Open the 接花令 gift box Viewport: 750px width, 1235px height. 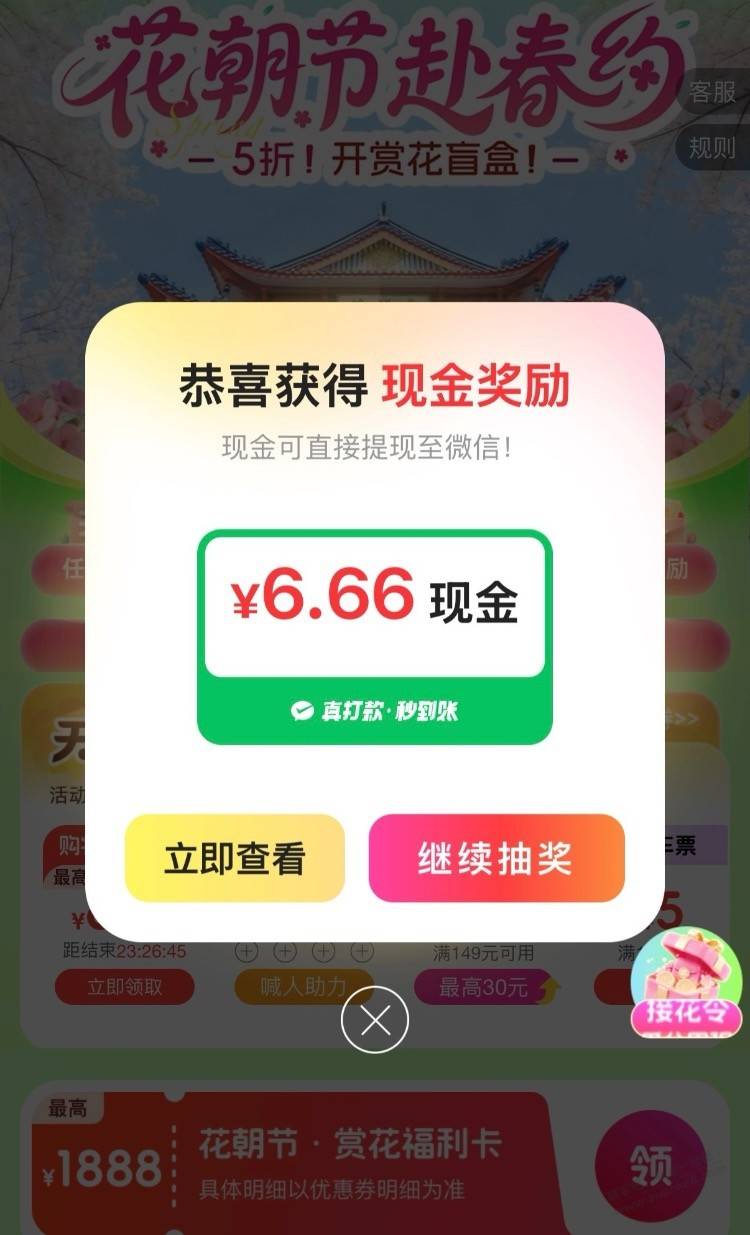686,985
